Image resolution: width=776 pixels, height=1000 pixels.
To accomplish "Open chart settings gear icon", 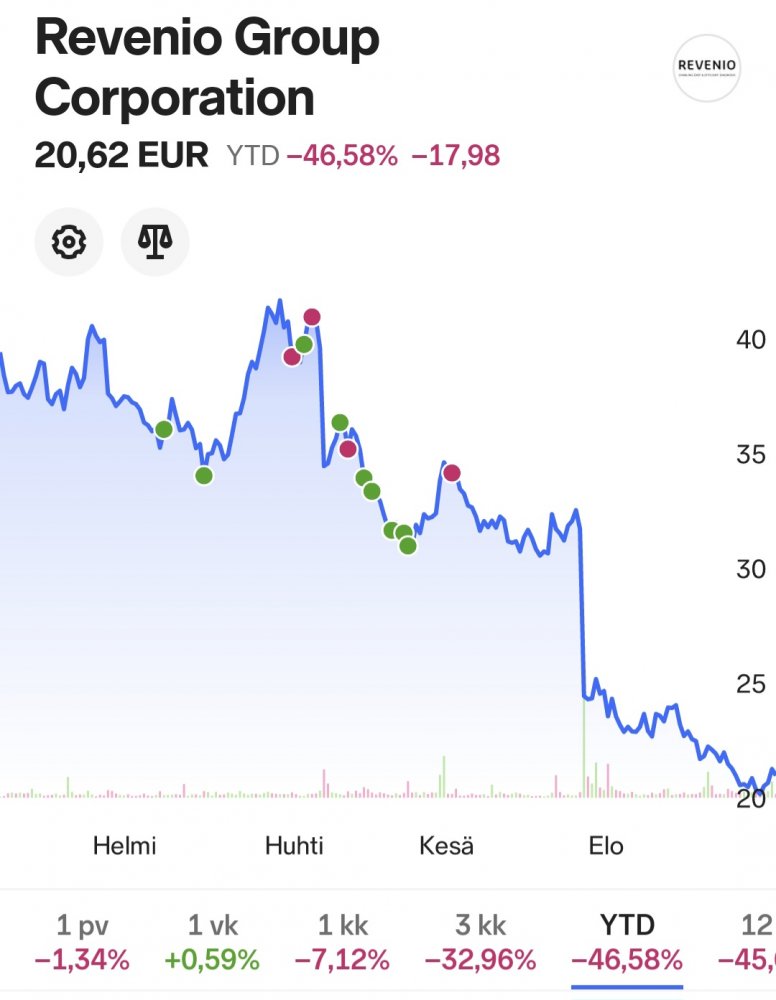I will [69, 242].
